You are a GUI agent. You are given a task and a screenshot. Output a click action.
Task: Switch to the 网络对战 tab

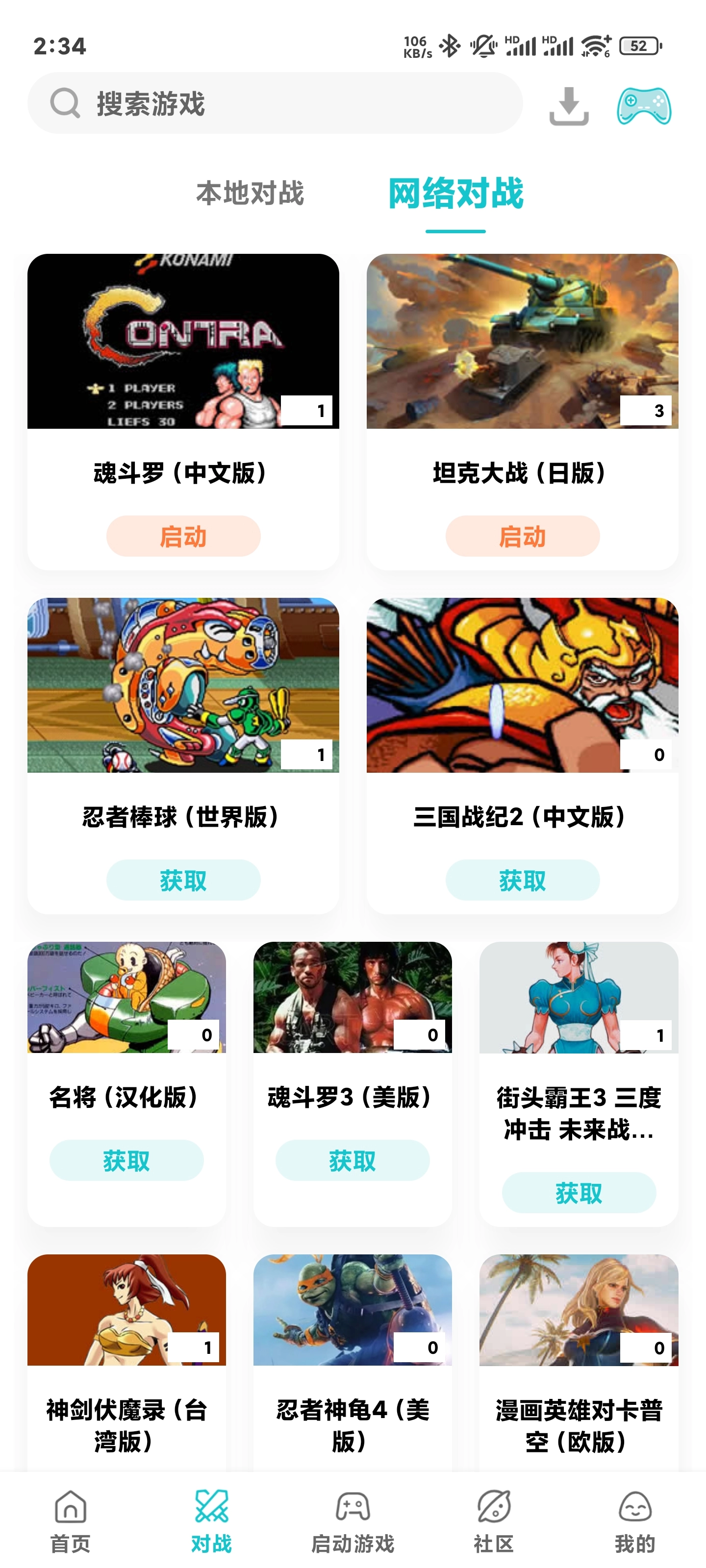pyautogui.click(x=455, y=194)
